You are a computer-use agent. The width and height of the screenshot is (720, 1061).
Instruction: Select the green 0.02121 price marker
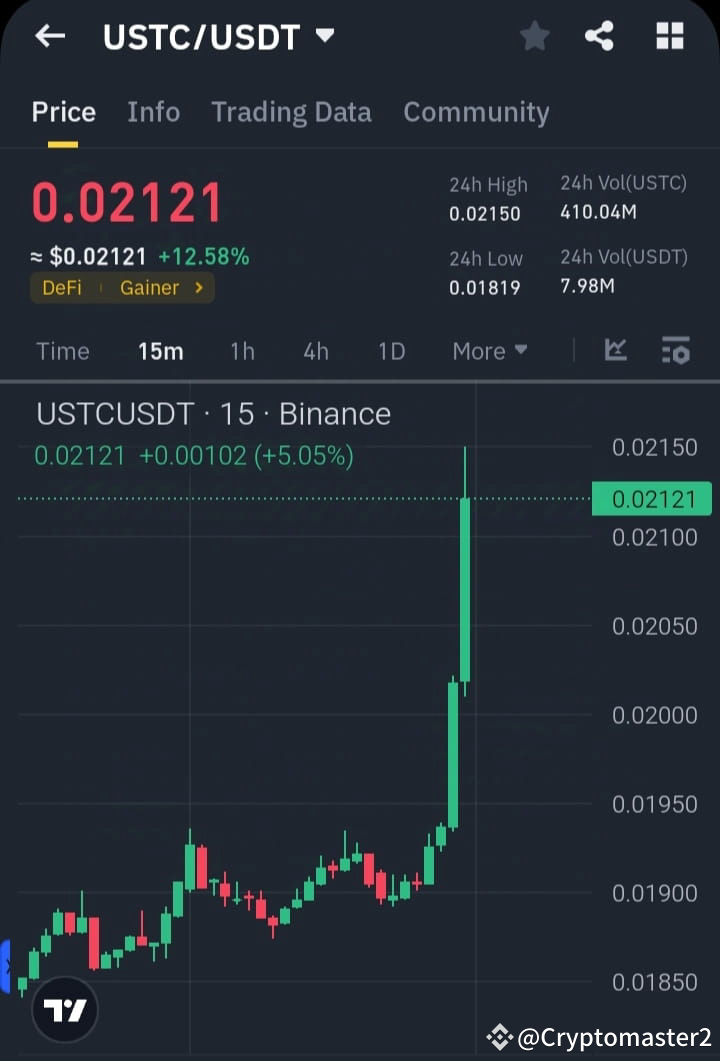(x=651, y=498)
